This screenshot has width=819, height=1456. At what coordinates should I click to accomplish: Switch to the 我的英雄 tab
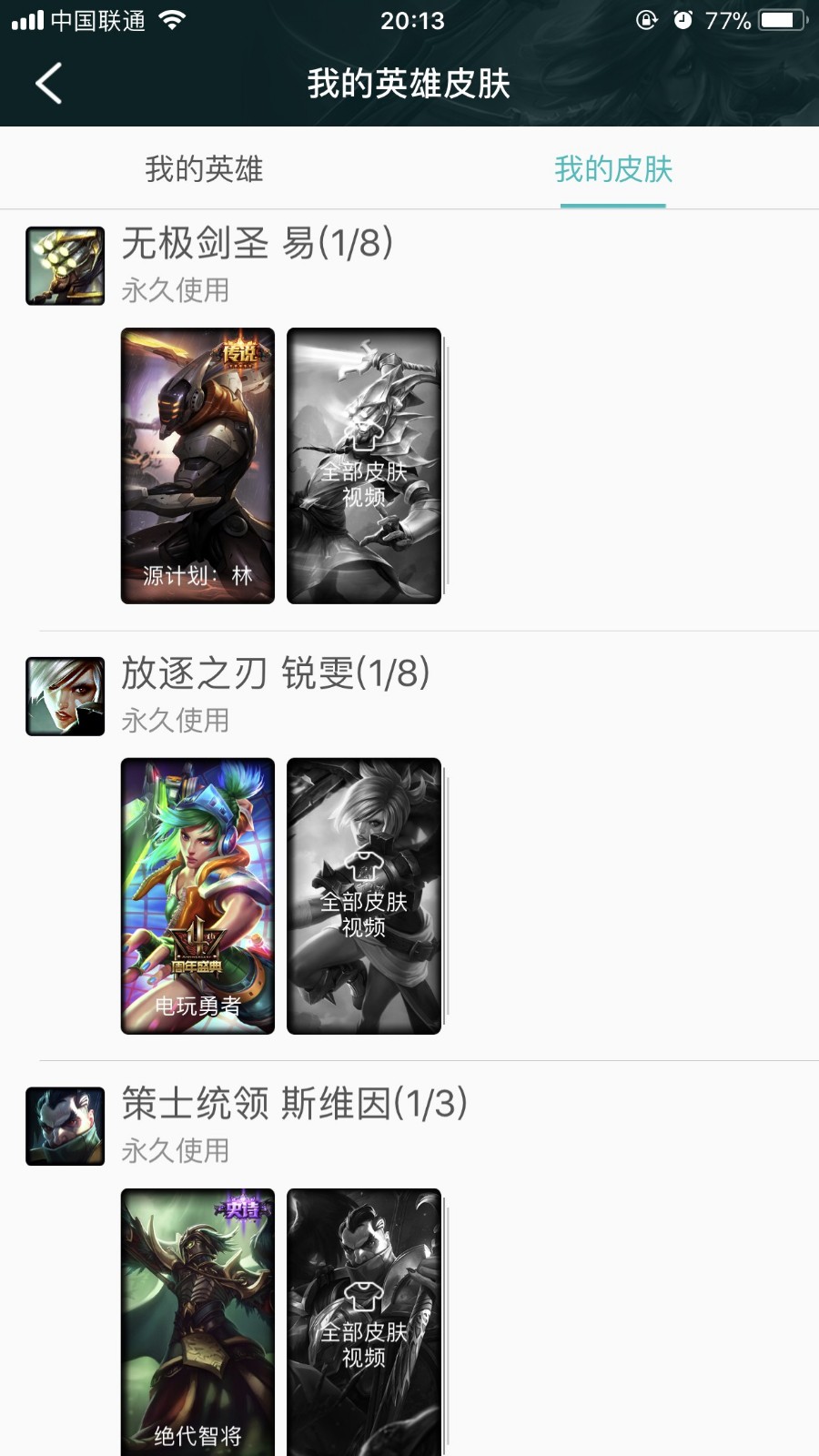(x=204, y=169)
